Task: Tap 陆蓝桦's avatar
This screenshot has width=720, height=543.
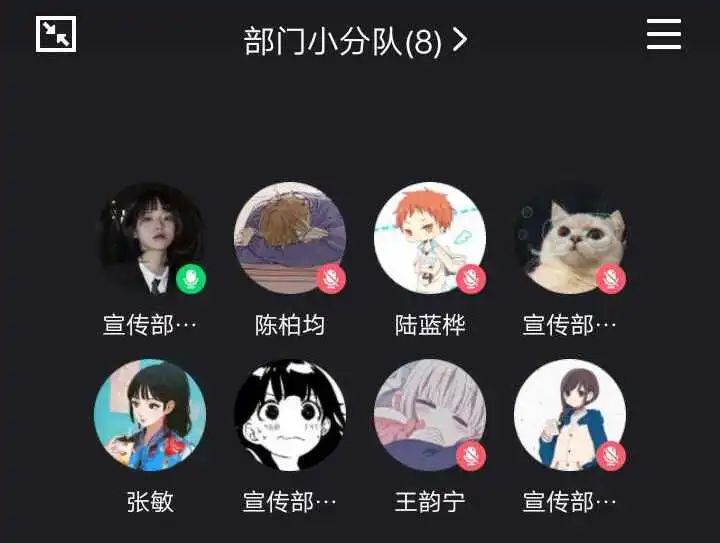Action: coord(429,238)
